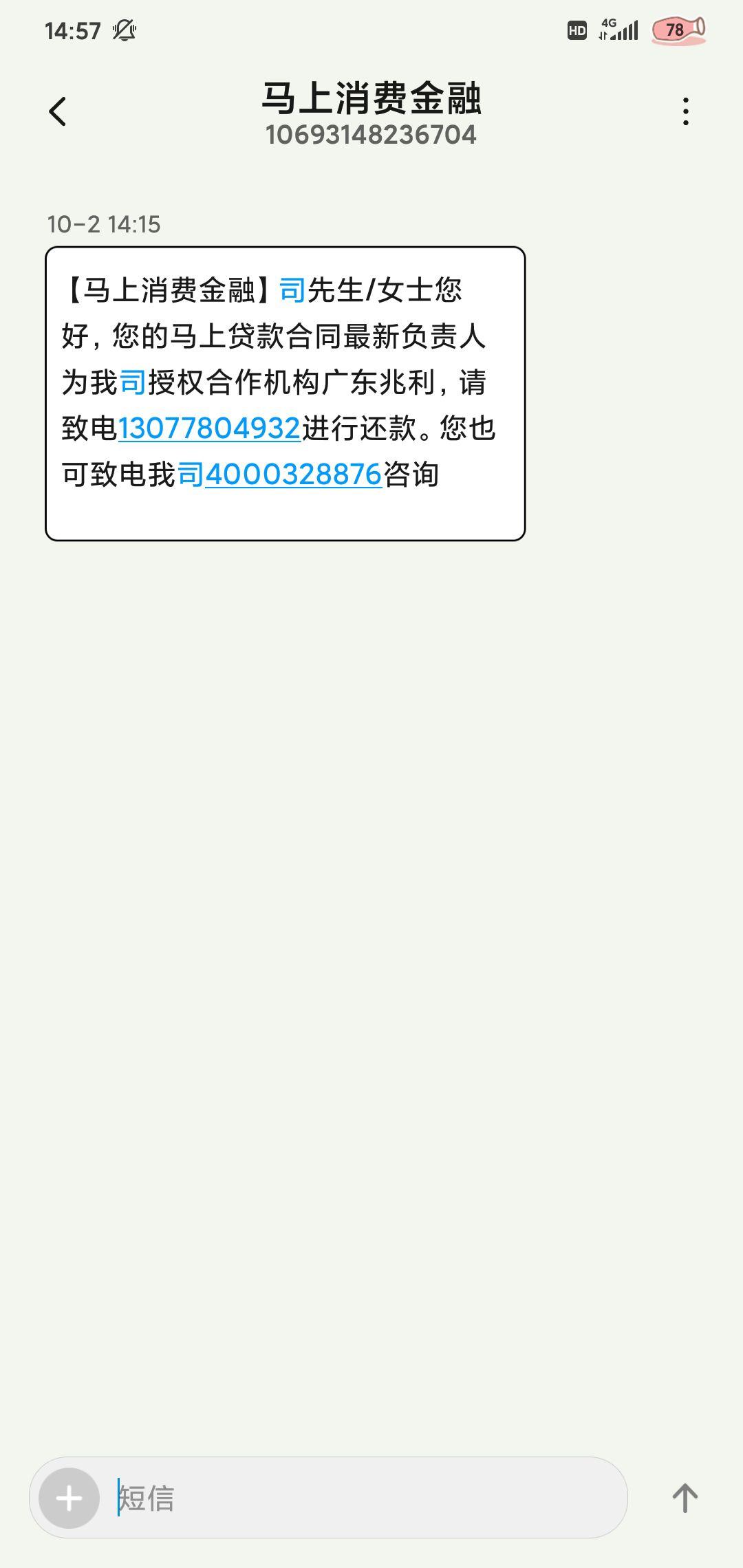Send the message with the arrow icon
Image resolution: width=743 pixels, height=1568 pixels.
[x=685, y=1497]
